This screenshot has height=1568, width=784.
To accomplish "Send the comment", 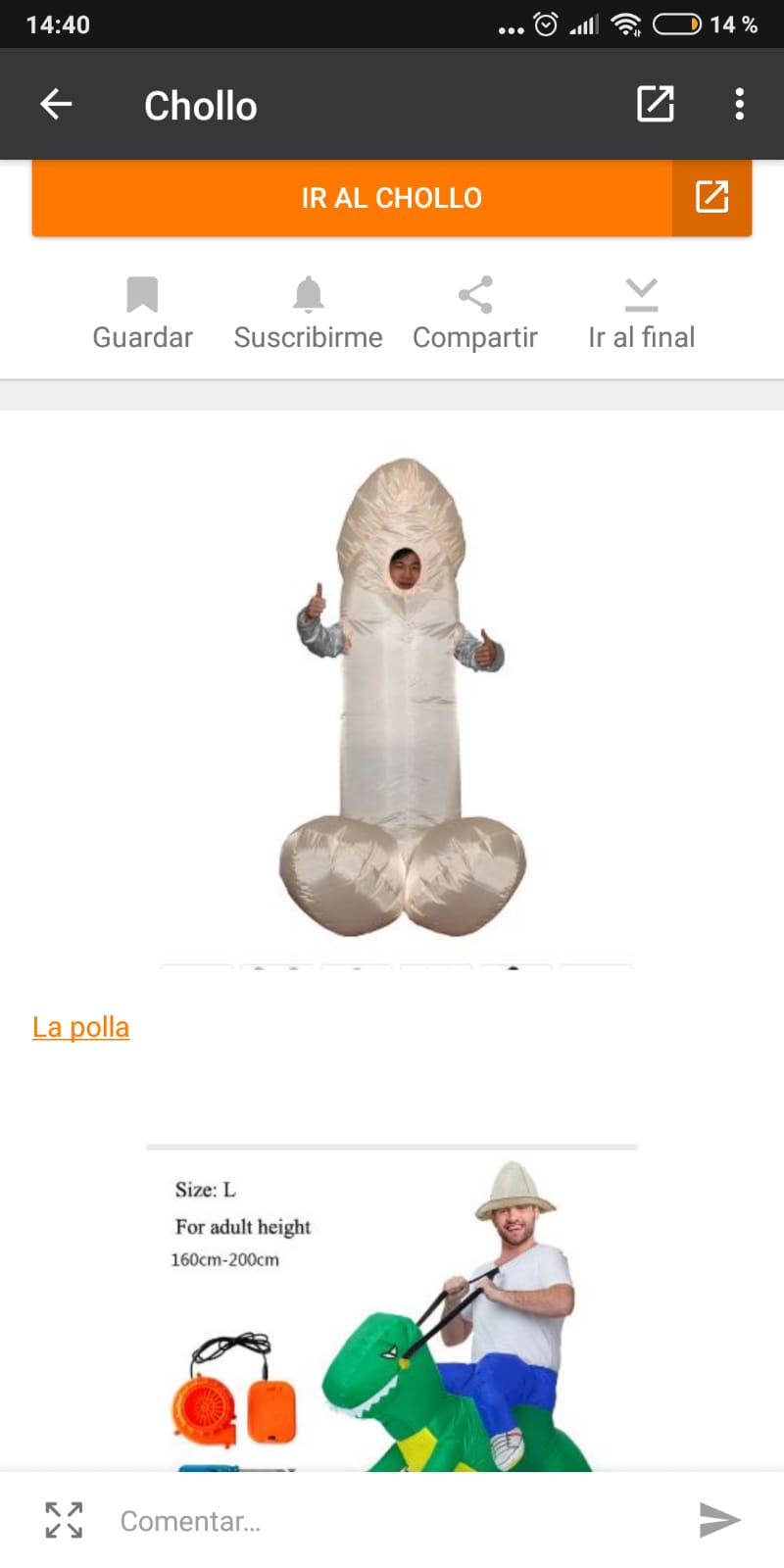I will tap(719, 1520).
